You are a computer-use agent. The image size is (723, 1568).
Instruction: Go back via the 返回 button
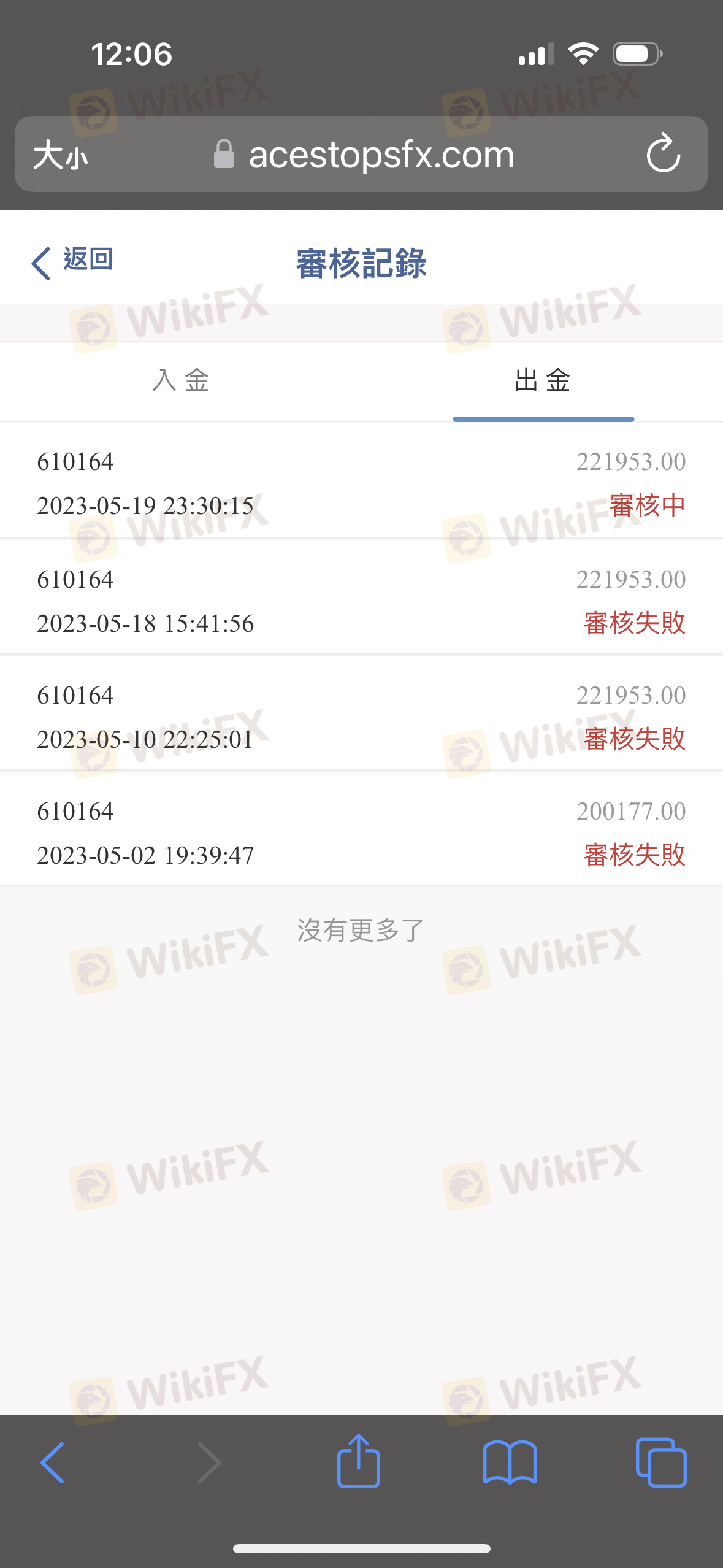pos(72,262)
